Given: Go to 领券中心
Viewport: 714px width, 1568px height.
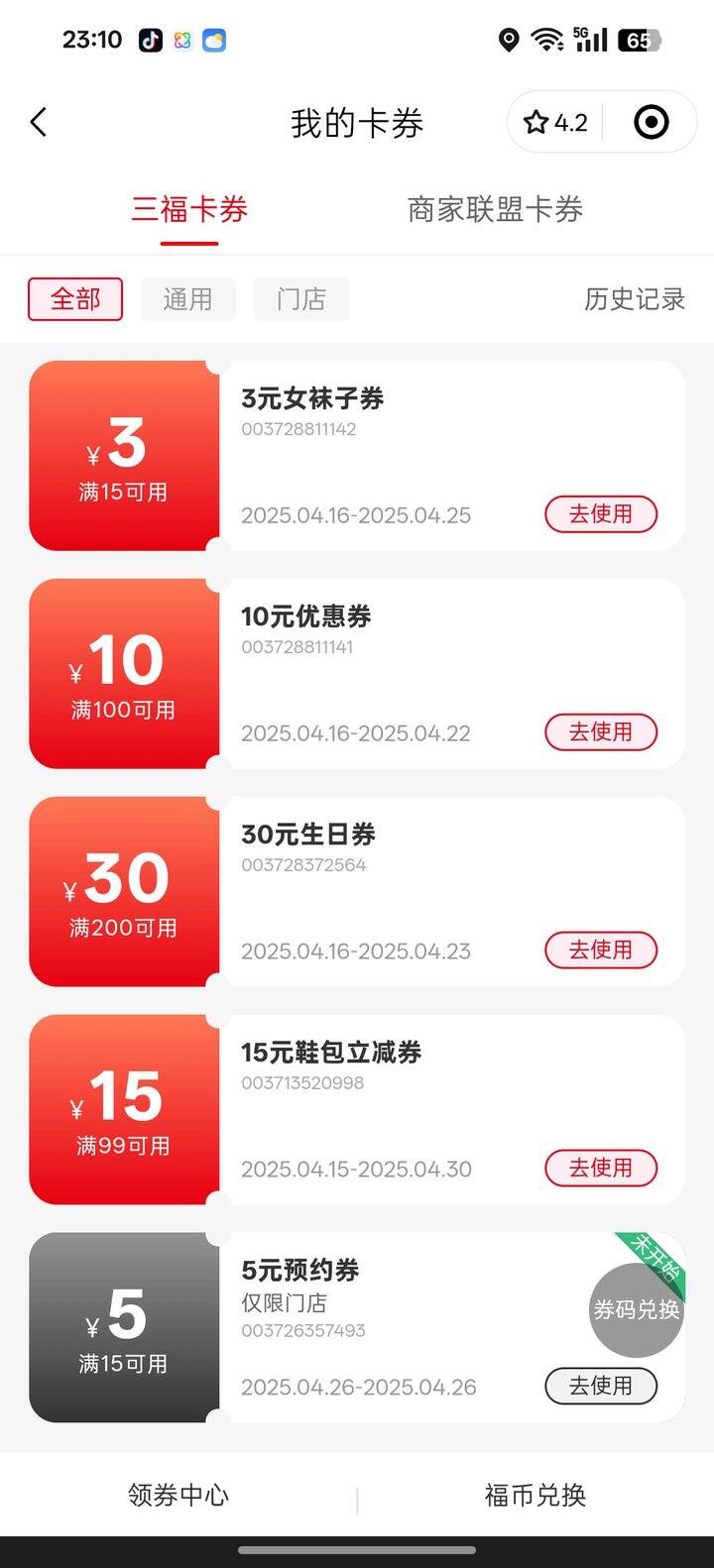Looking at the screenshot, I should [x=178, y=1496].
